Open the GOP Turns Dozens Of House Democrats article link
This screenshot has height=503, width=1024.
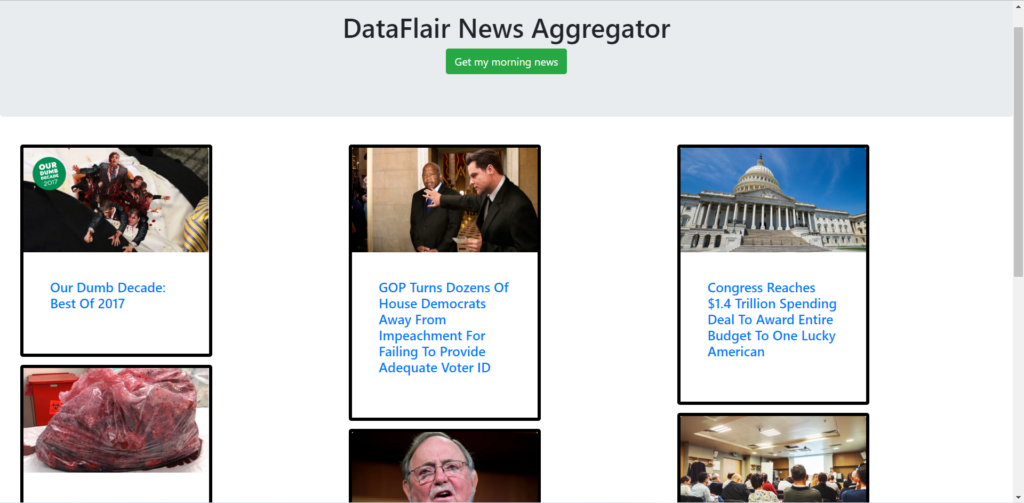(x=443, y=327)
